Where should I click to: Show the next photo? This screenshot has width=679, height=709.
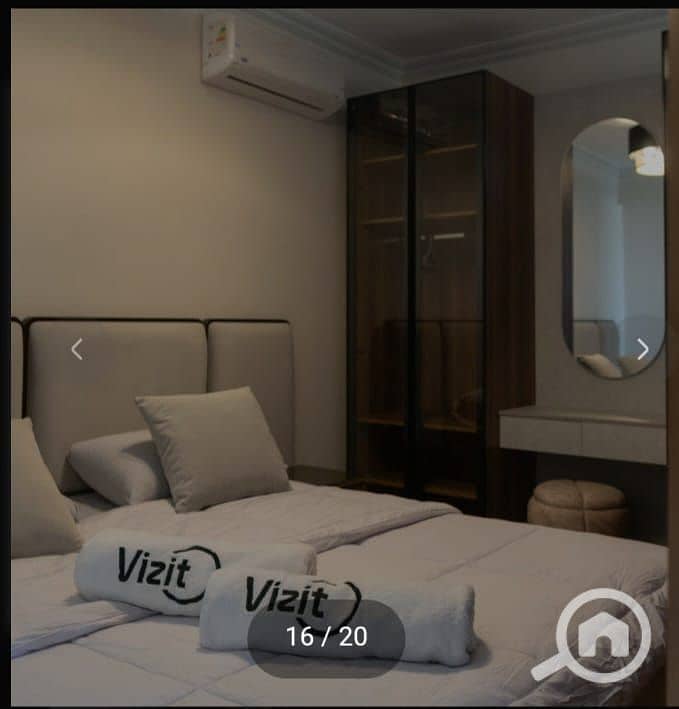click(x=642, y=349)
